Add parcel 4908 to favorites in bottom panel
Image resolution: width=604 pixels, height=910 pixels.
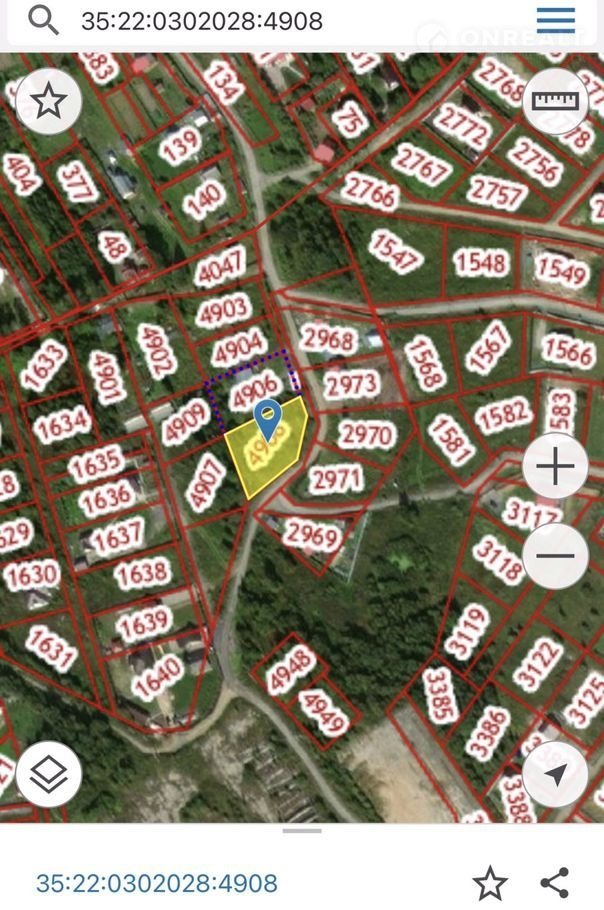pyautogui.click(x=490, y=884)
